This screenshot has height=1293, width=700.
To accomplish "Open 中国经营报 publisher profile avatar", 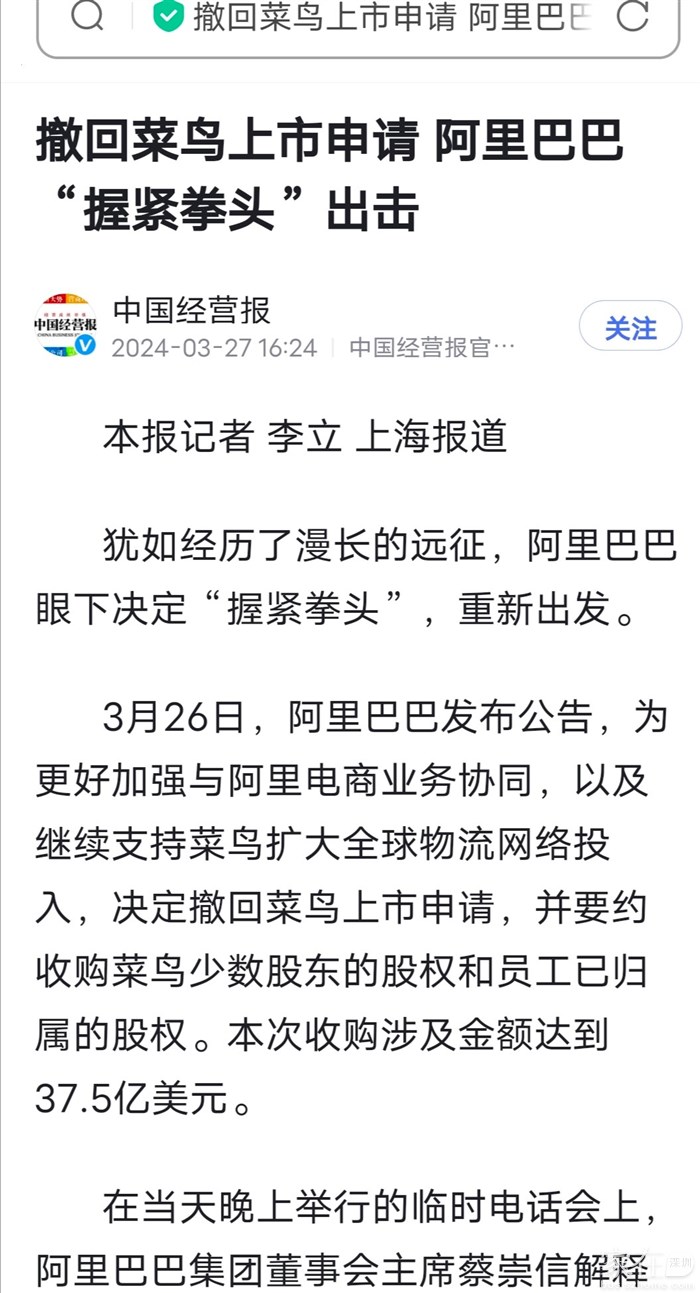I will coord(65,326).
